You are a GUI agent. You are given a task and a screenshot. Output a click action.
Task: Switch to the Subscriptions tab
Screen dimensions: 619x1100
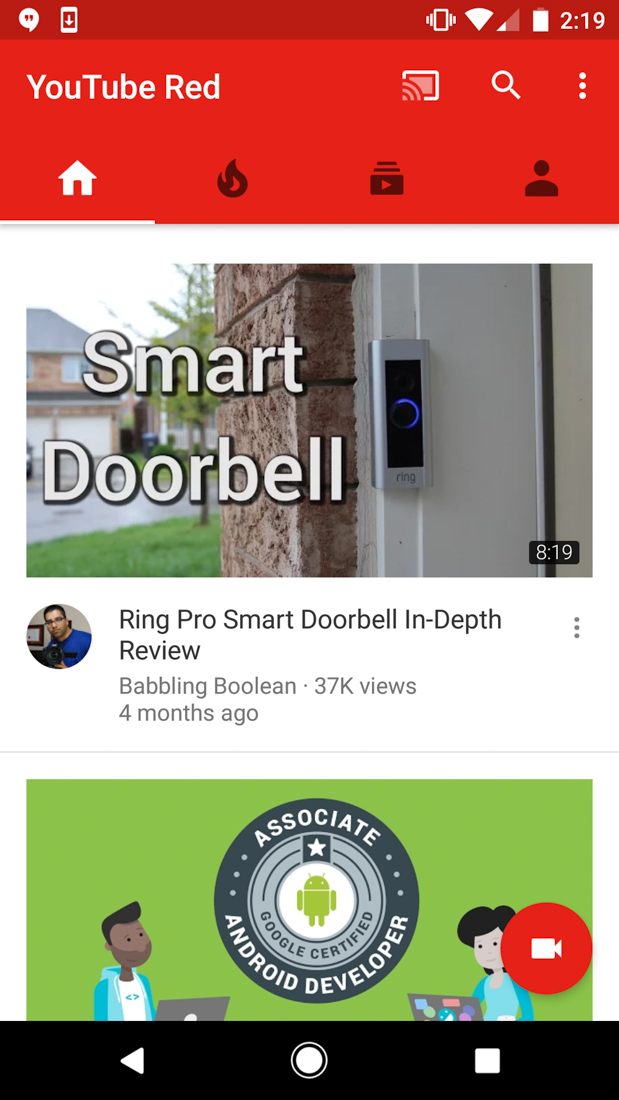tap(387, 180)
